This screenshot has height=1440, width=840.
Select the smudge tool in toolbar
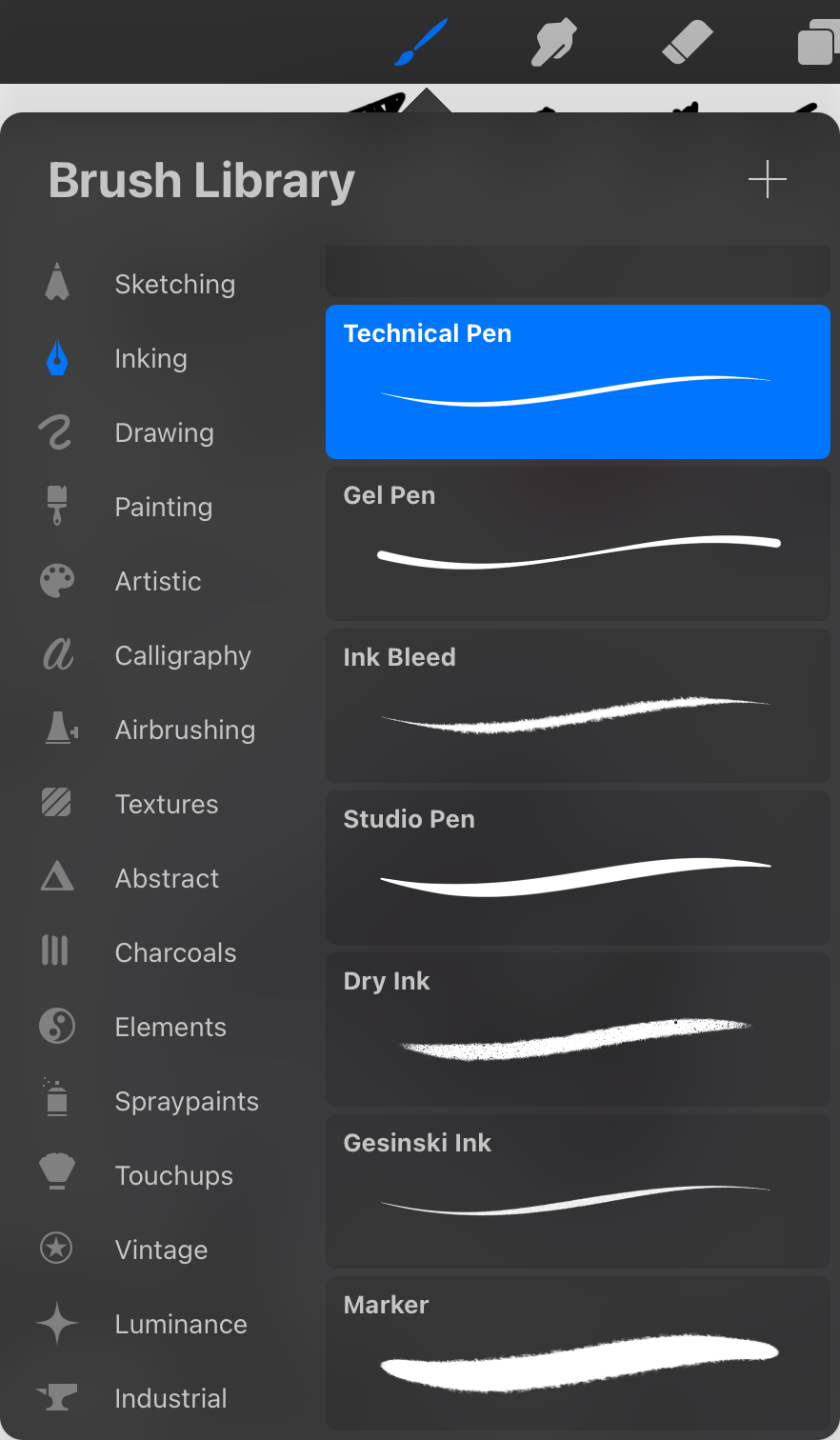(x=554, y=44)
